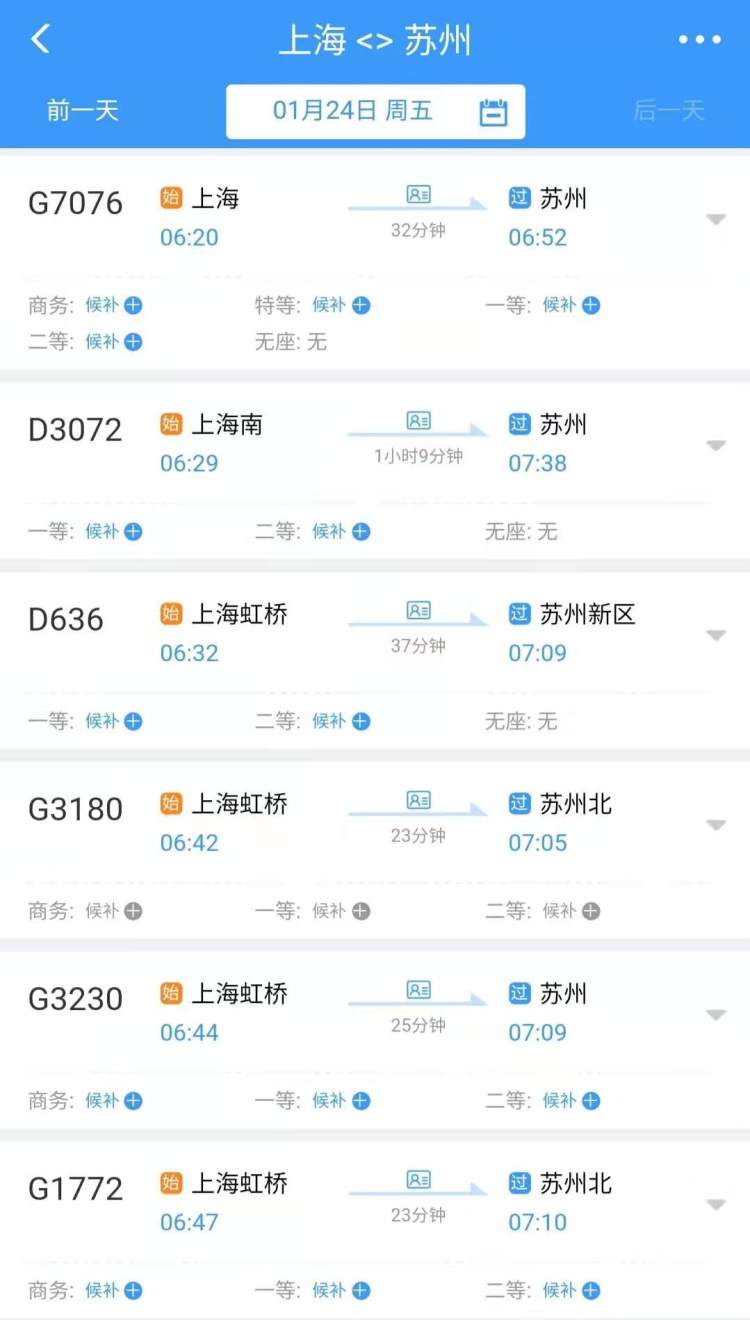This screenshot has width=750, height=1320.
Task: Expand the G7076 train details
Action: (716, 220)
